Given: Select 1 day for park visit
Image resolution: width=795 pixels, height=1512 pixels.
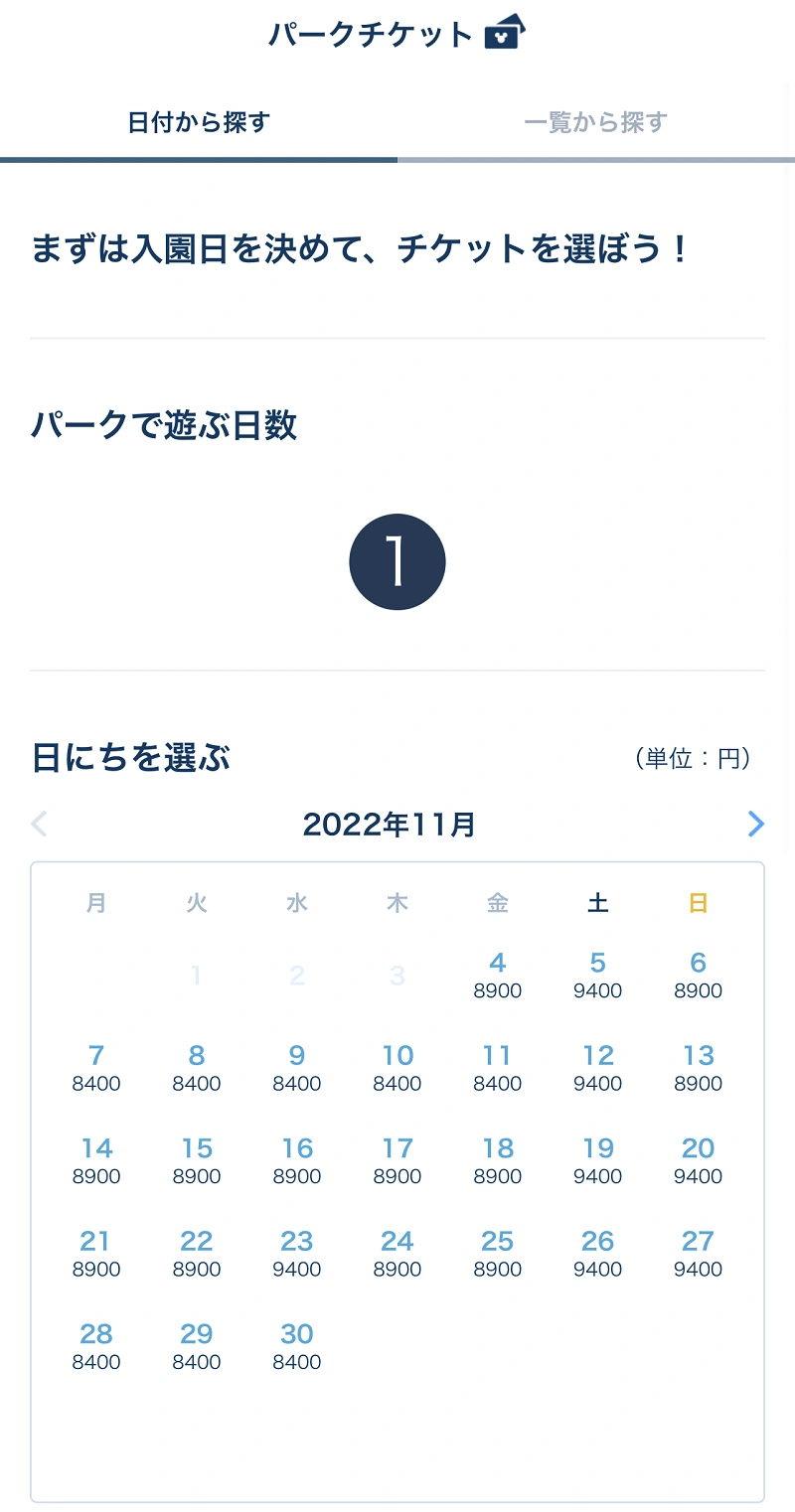Looking at the screenshot, I should [x=397, y=562].
